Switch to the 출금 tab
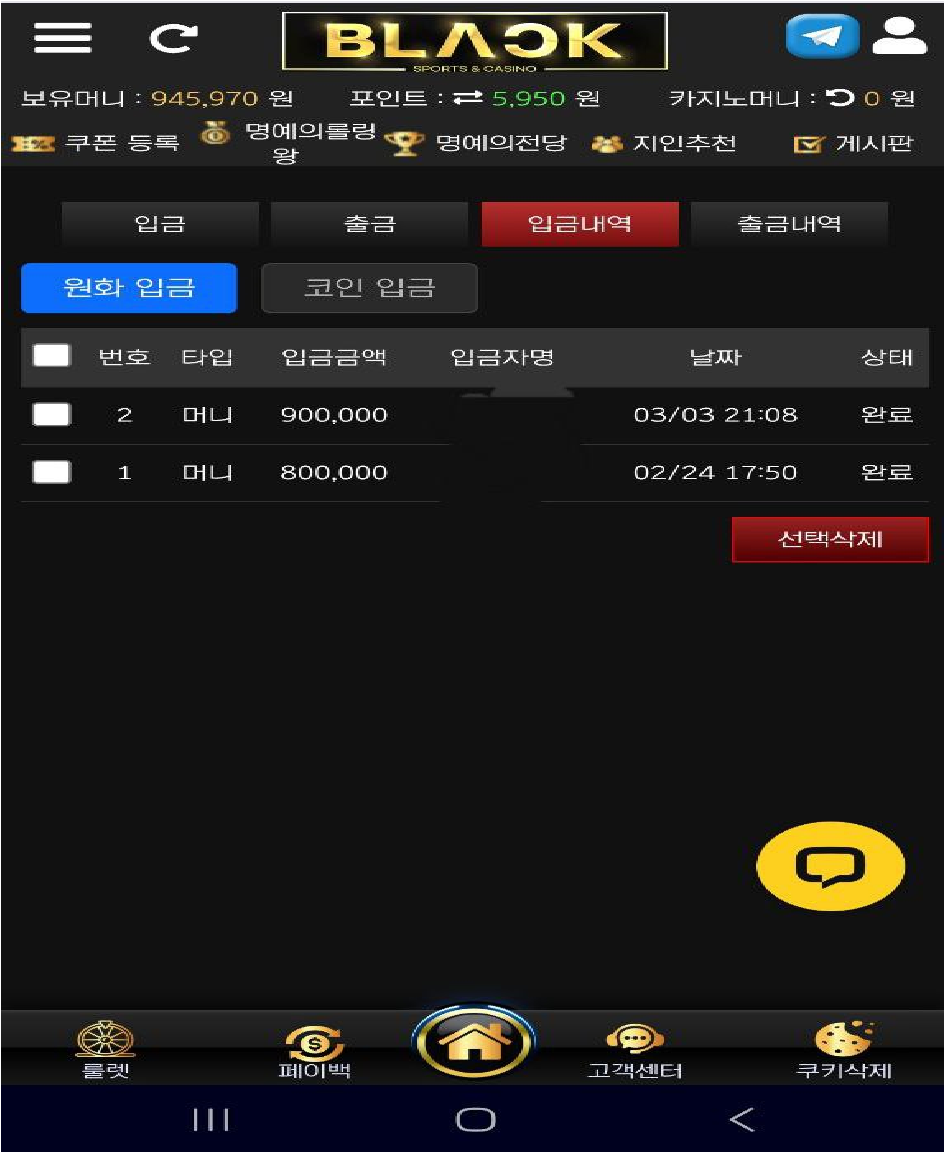The width and height of the screenshot is (944, 1152). pos(369,224)
